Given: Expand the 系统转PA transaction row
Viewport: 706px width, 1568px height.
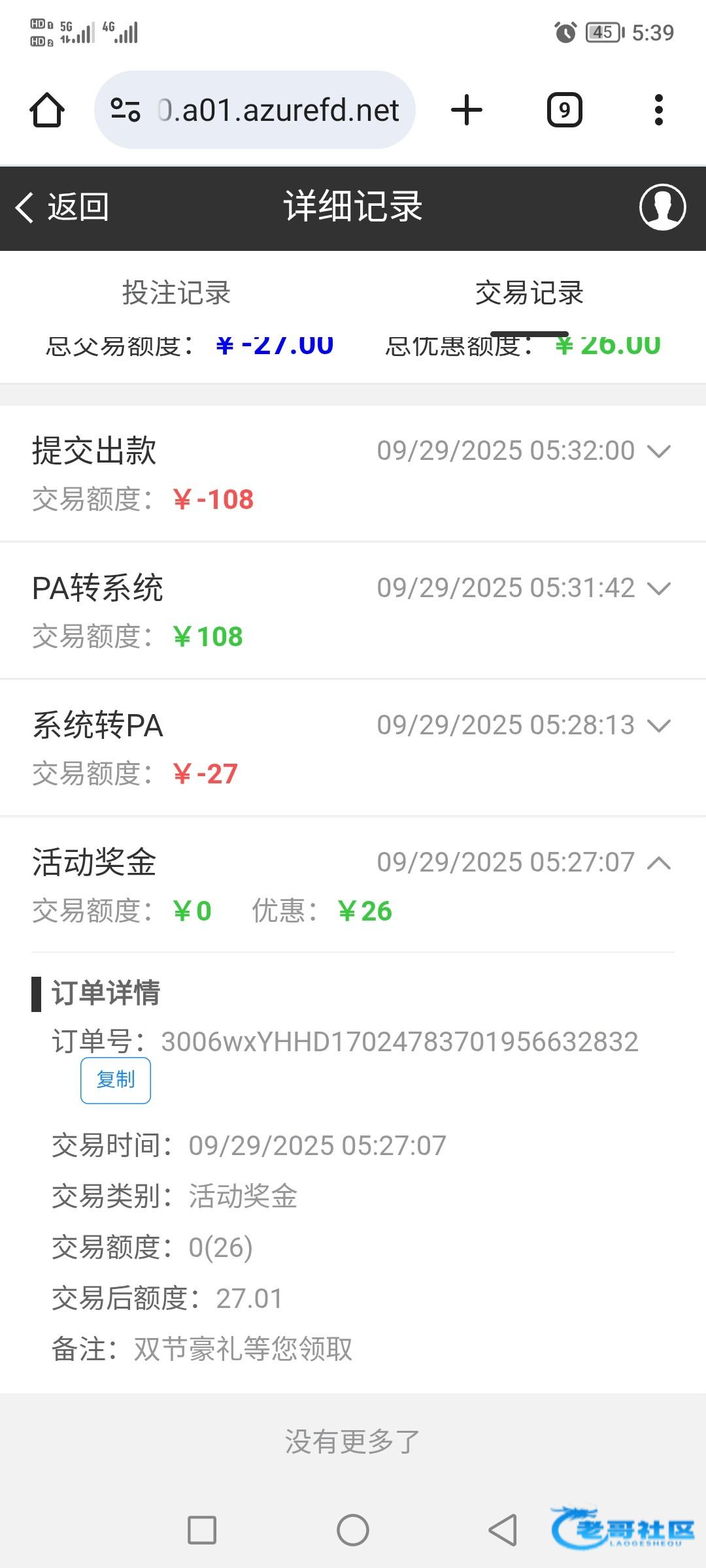Looking at the screenshot, I should point(658,725).
